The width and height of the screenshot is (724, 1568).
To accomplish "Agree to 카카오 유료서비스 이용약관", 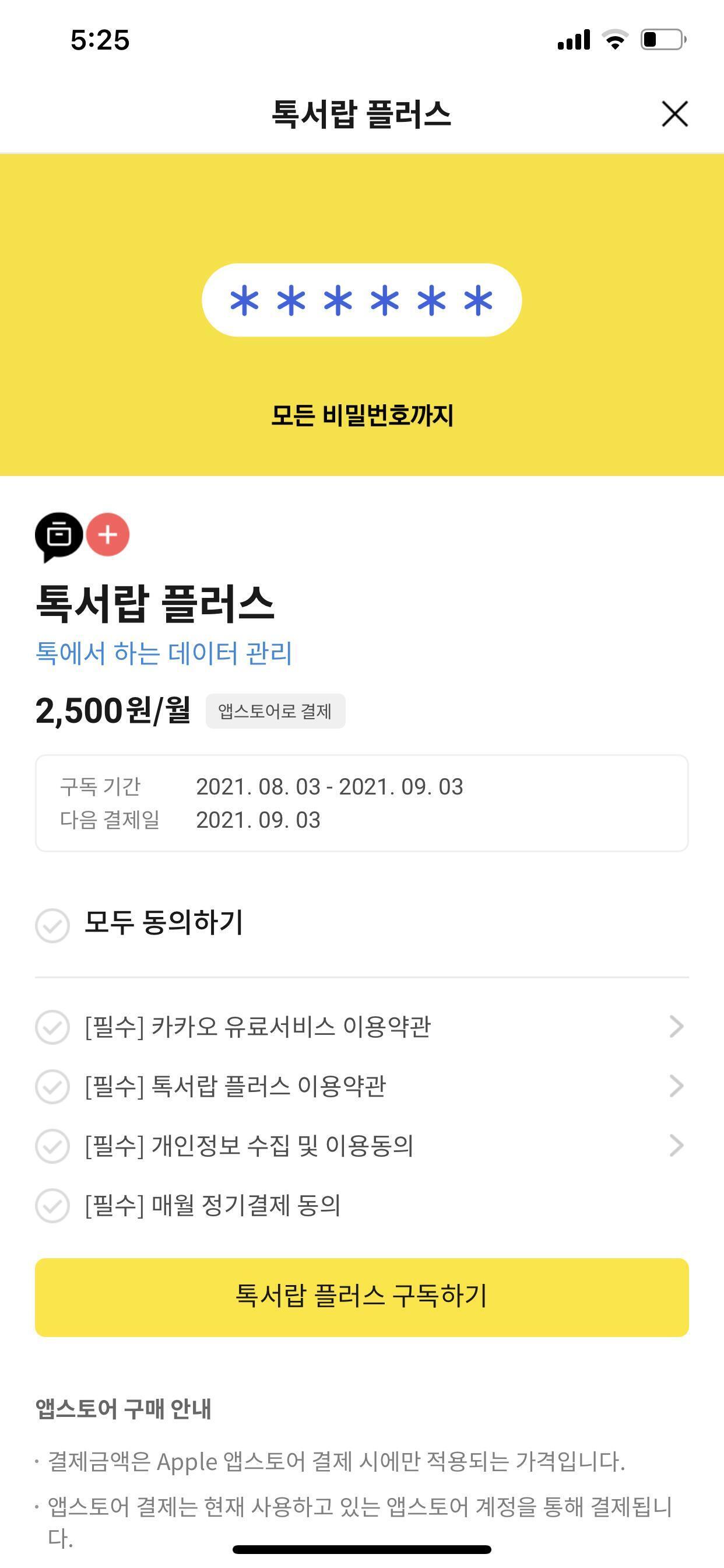I will 52,1027.
